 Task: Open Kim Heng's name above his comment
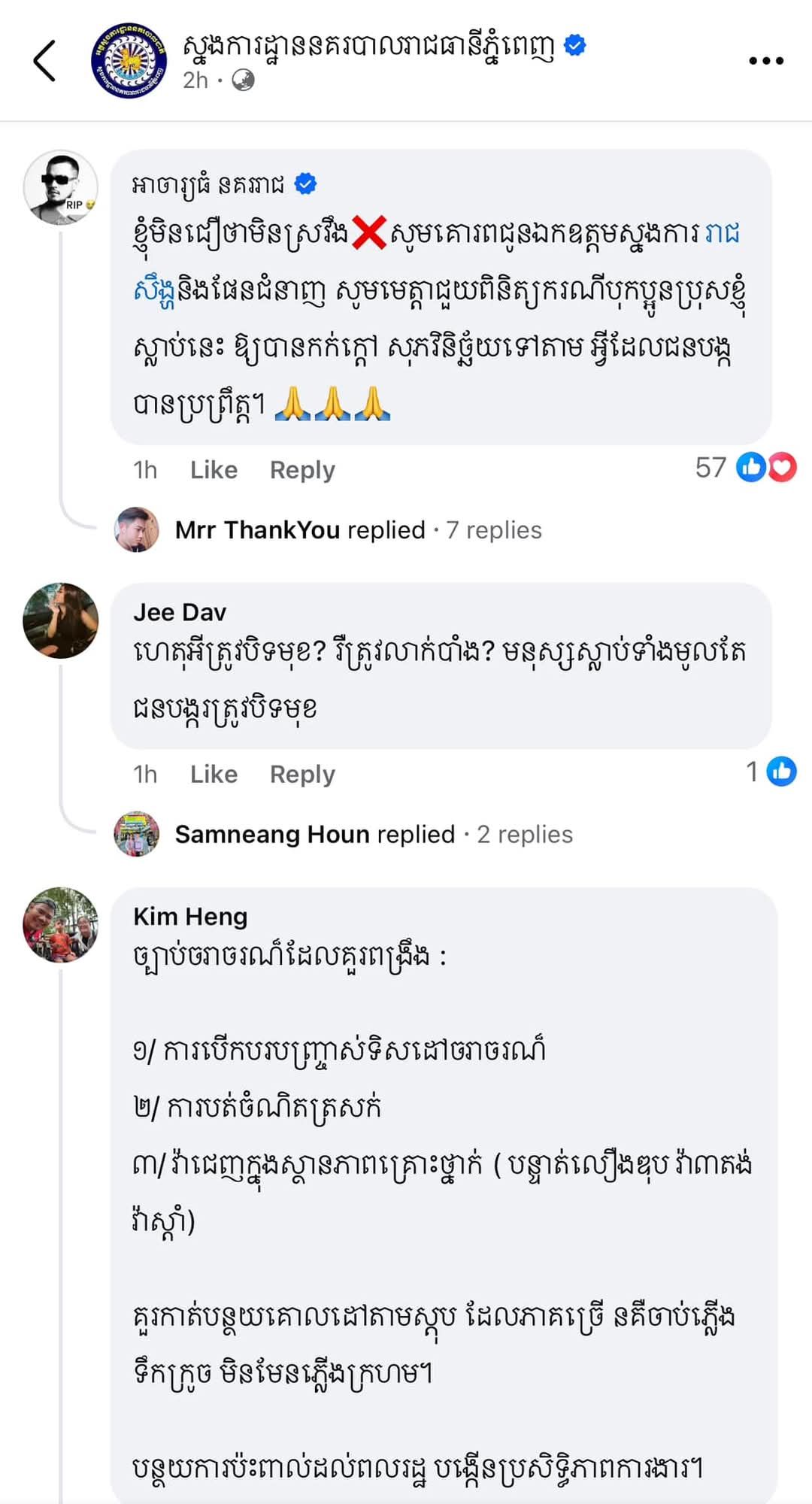190,916
